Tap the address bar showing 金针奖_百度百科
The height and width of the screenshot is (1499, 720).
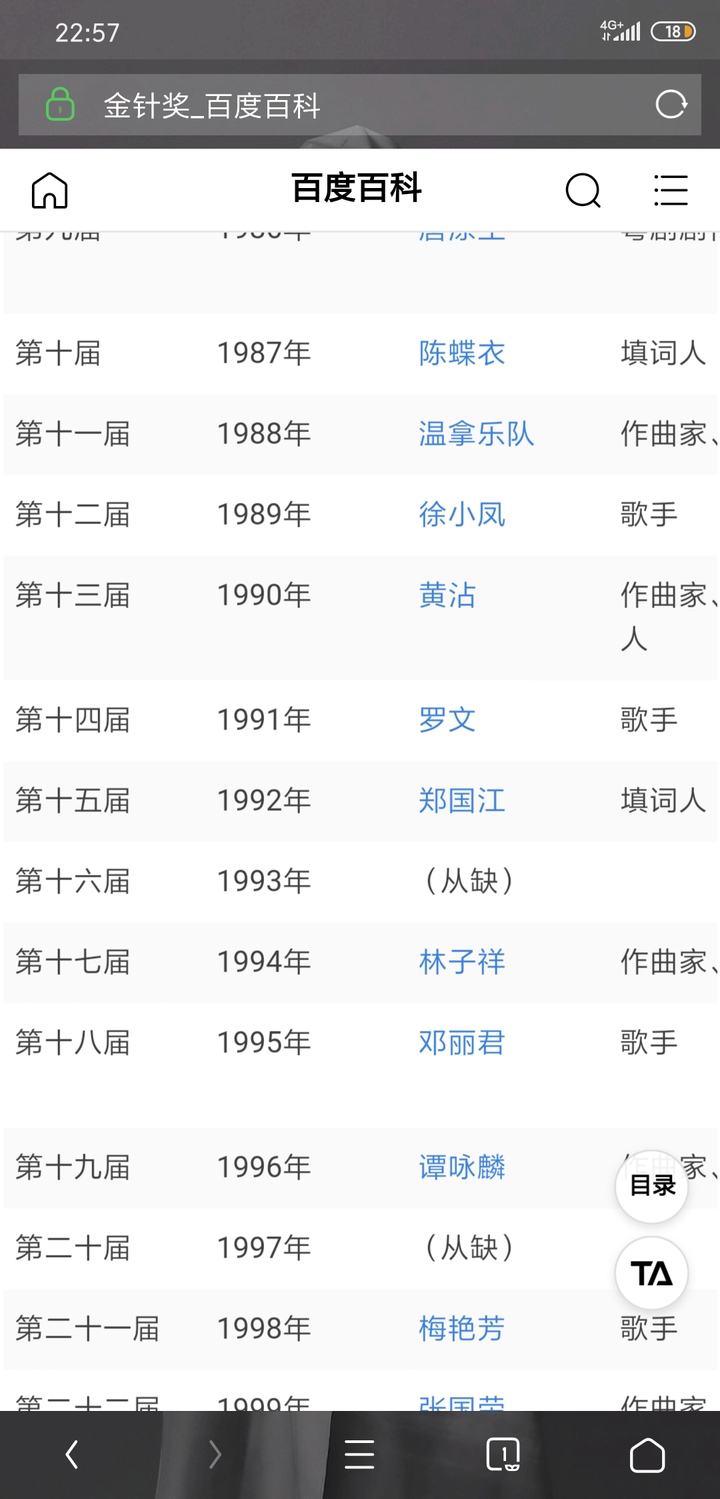[359, 105]
